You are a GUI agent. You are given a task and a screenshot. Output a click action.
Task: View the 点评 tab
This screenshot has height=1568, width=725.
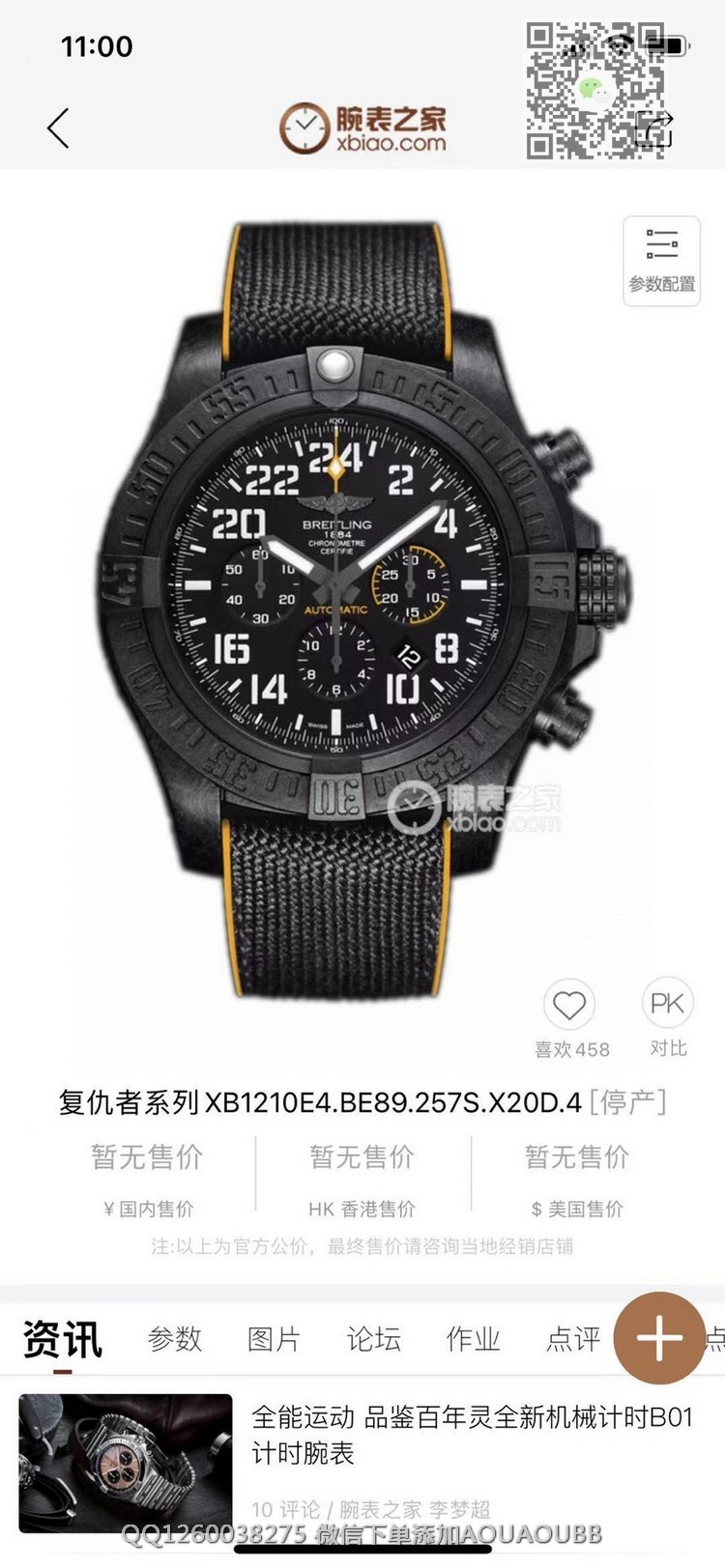coord(572,1339)
